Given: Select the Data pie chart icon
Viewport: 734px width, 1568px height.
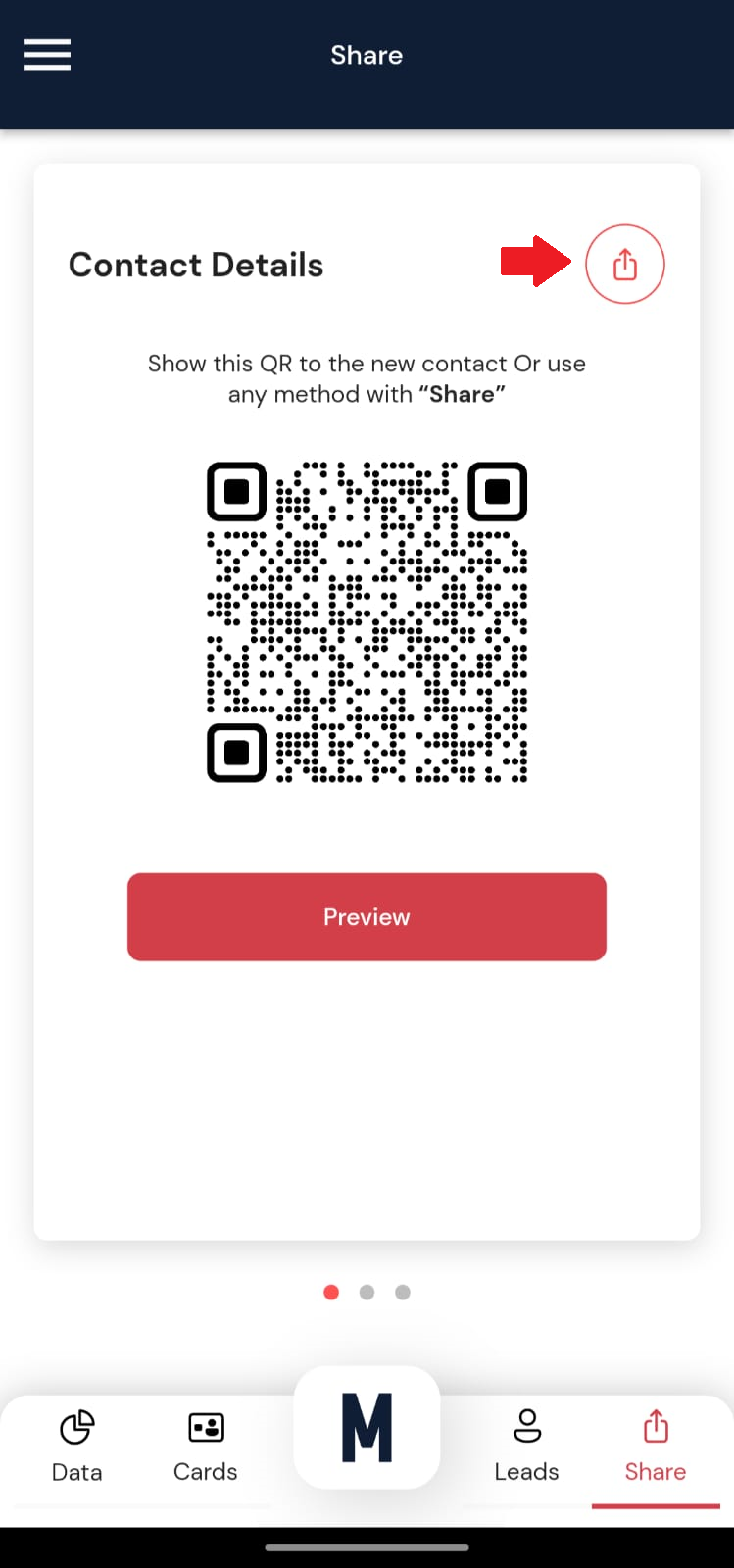Looking at the screenshot, I should [77, 1428].
